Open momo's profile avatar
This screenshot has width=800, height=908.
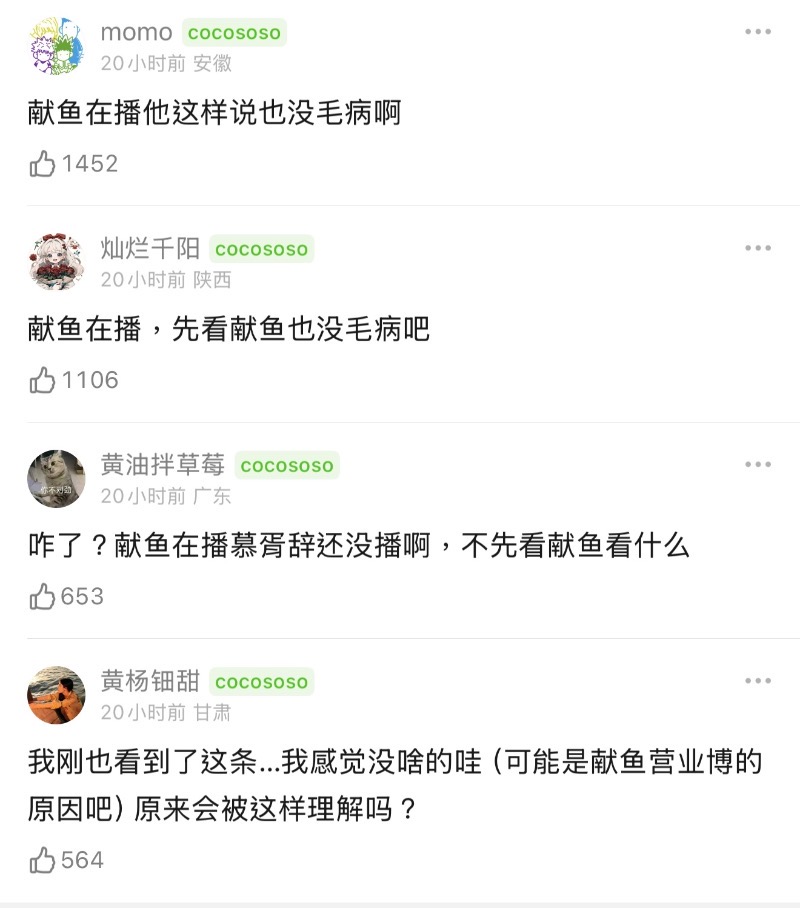56,46
